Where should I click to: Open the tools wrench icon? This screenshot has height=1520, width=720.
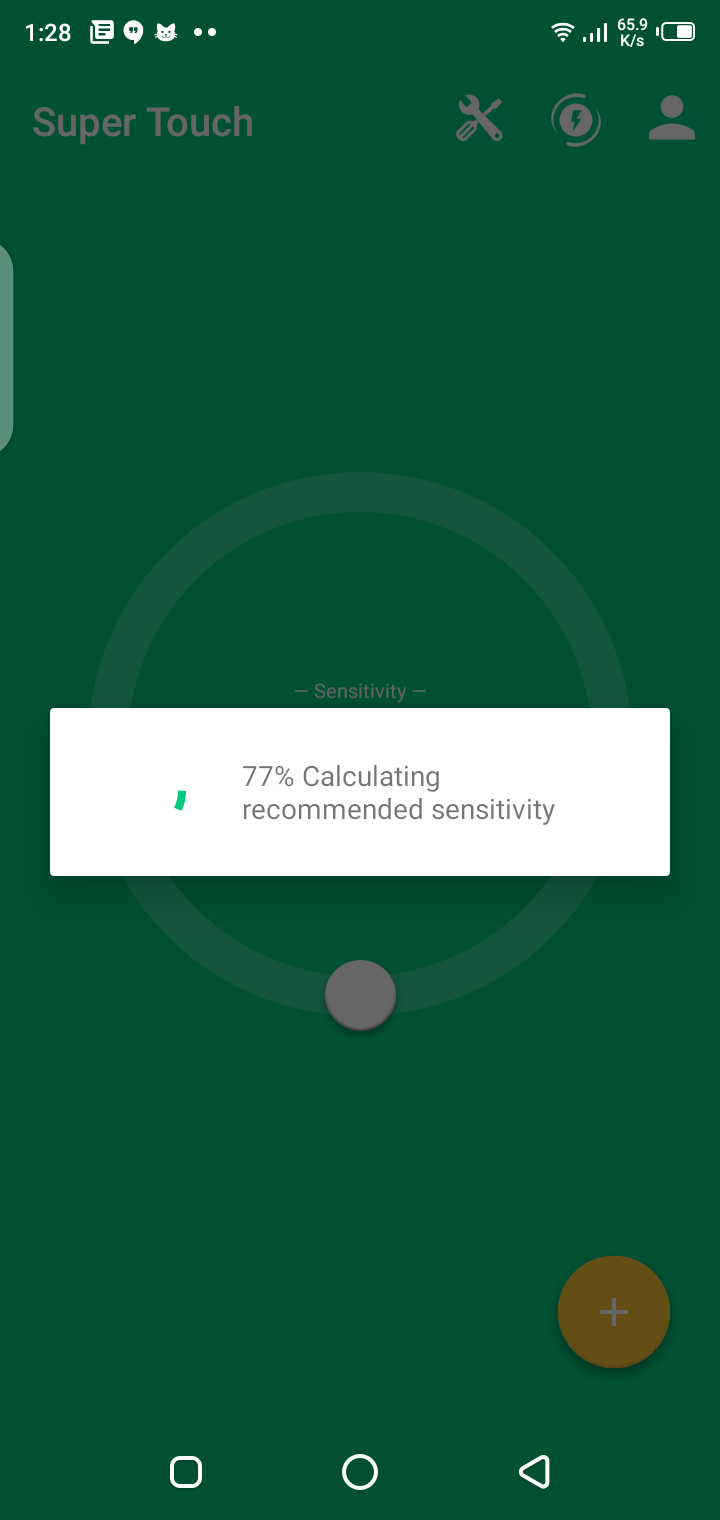coord(479,120)
